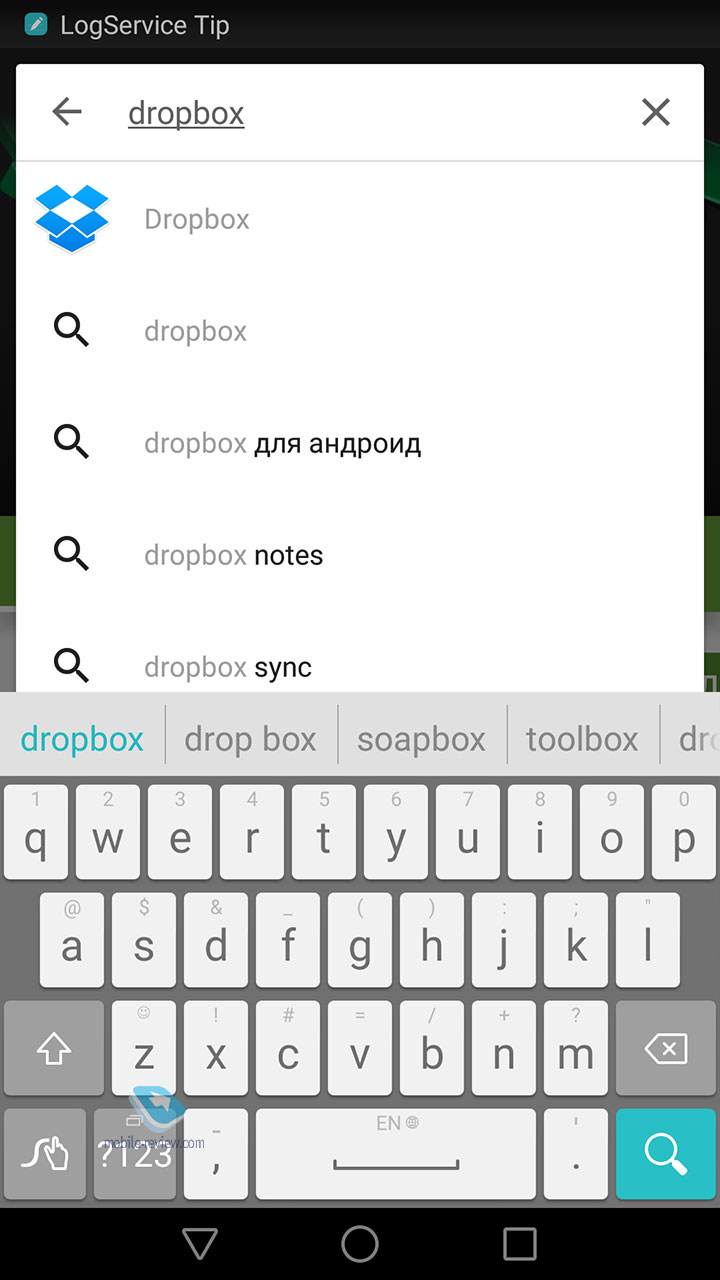Switch keyboard to ?123 symbols
This screenshot has width=720, height=1280.
(x=133, y=1153)
